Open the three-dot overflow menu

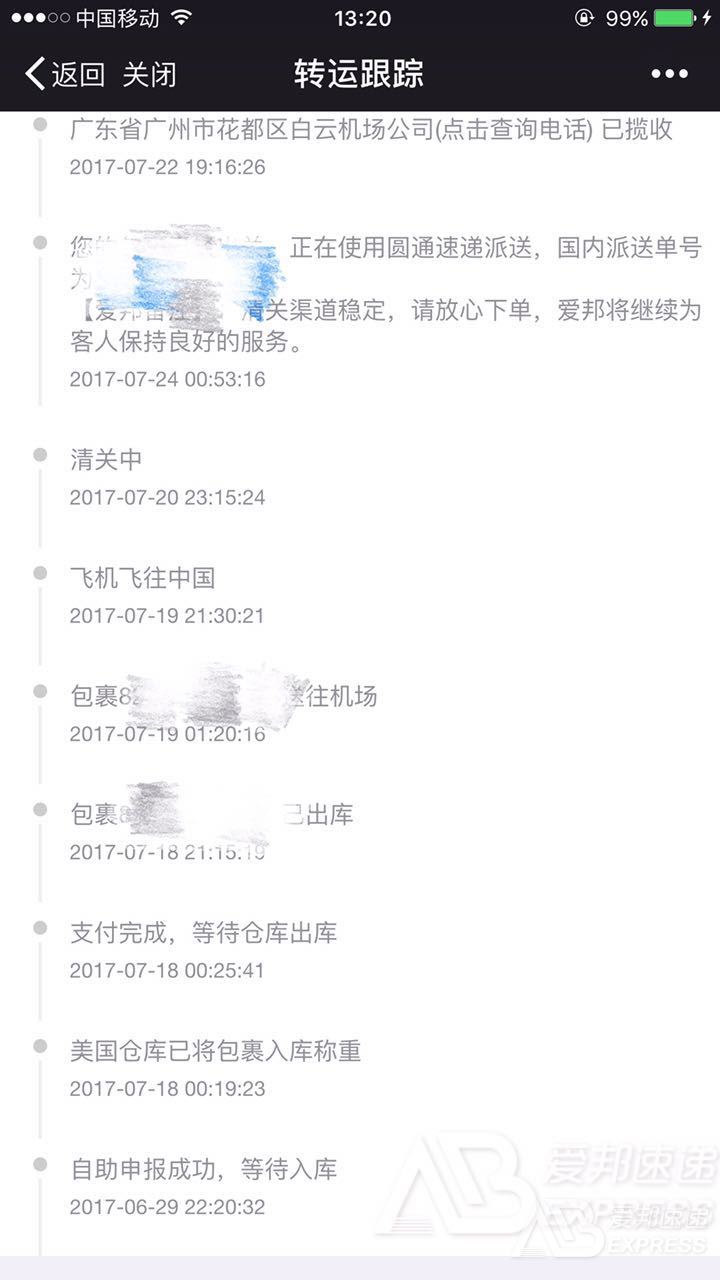click(x=669, y=74)
